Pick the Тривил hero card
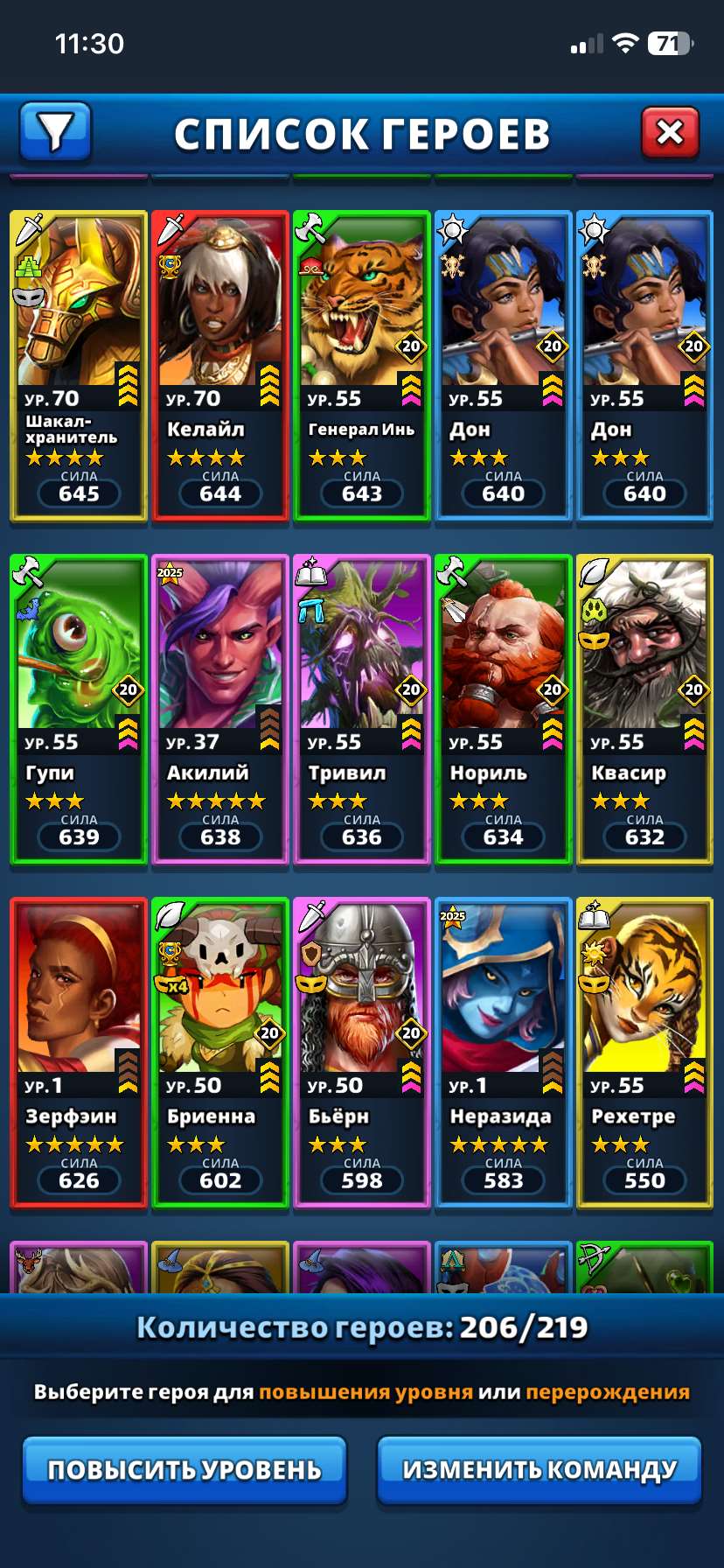 pos(362,710)
